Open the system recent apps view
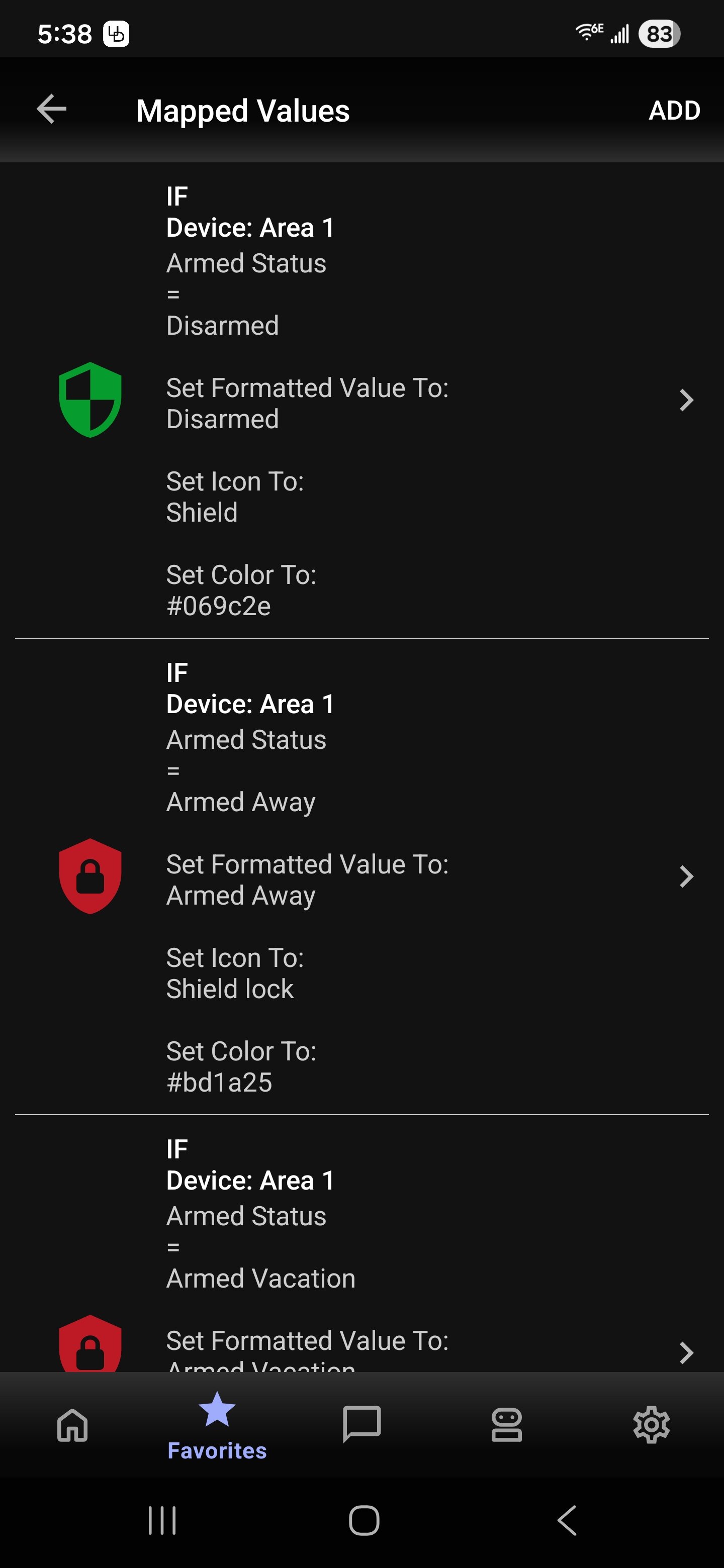The image size is (724, 1568). coord(162,1520)
